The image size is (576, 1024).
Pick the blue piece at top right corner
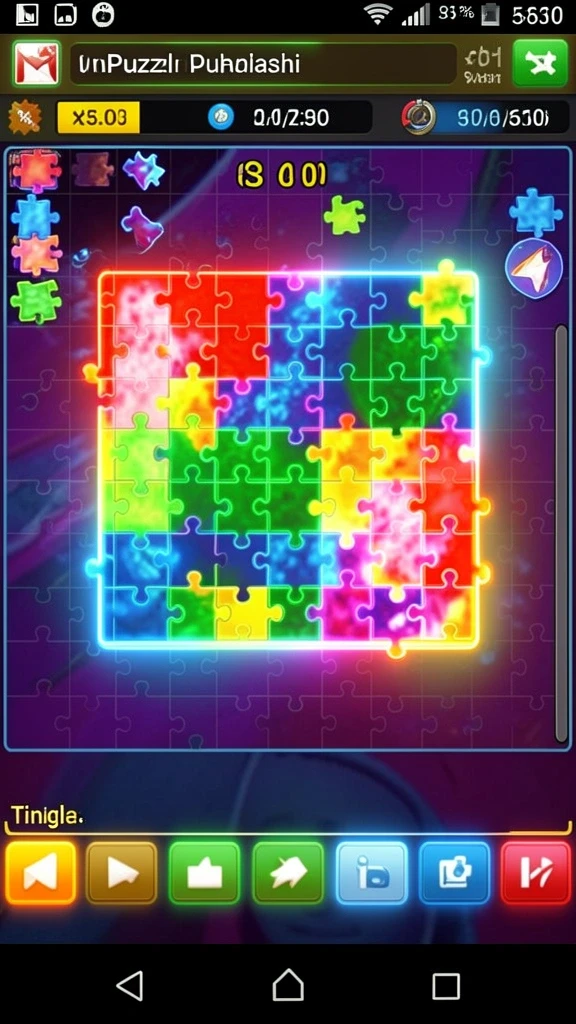pyautogui.click(x=536, y=212)
